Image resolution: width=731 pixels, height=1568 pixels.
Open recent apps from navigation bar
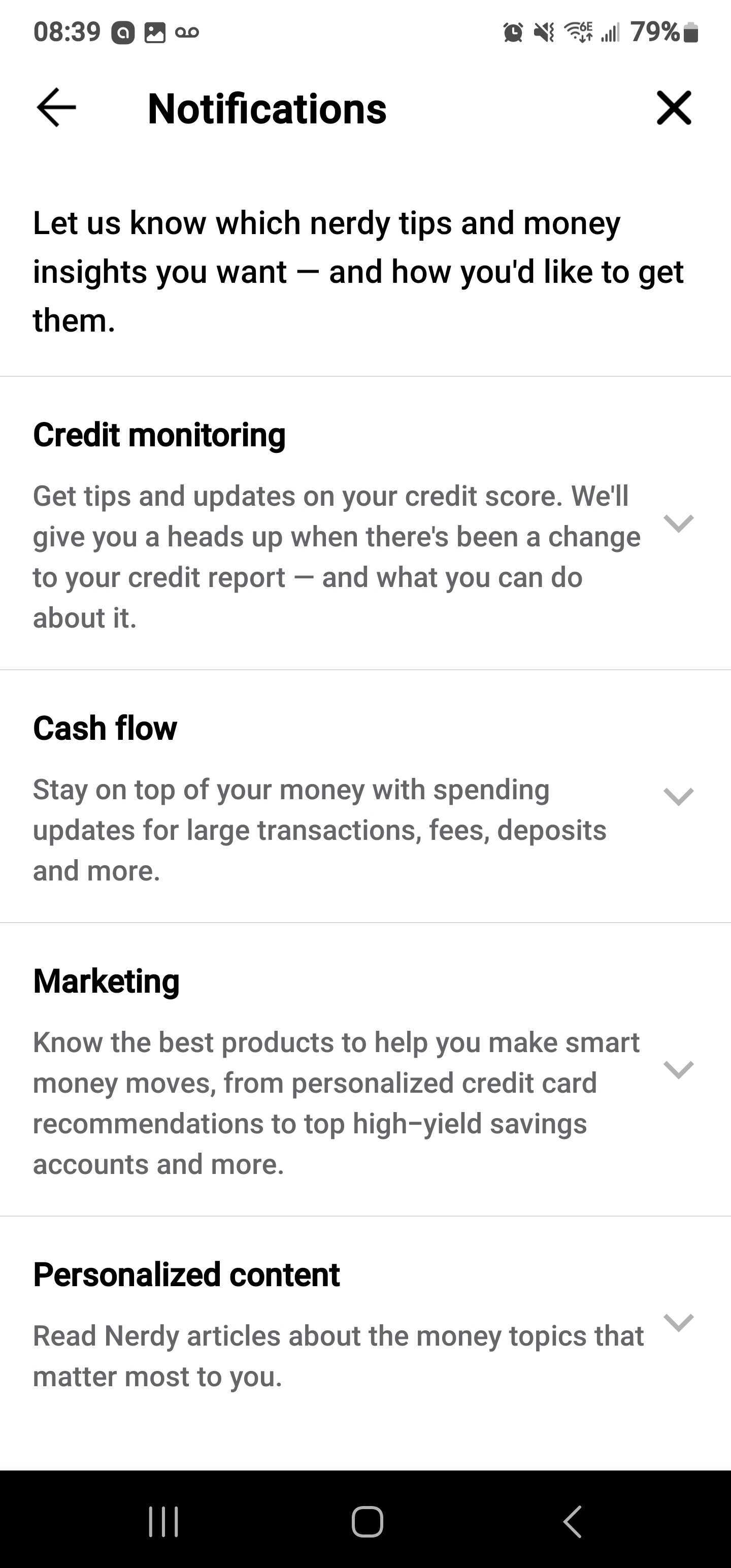pyautogui.click(x=164, y=1522)
